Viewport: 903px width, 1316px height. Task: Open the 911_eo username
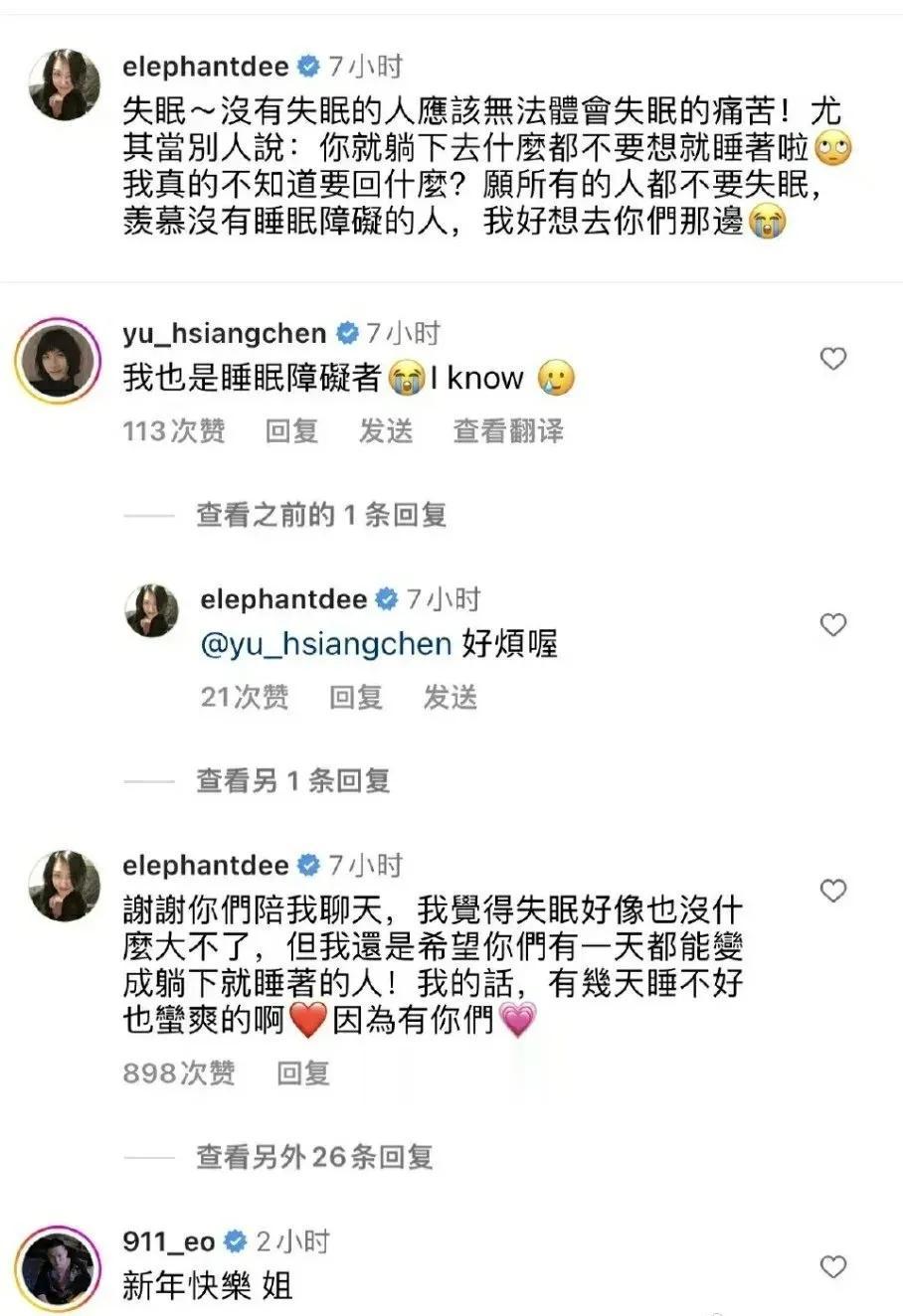[x=169, y=1241]
